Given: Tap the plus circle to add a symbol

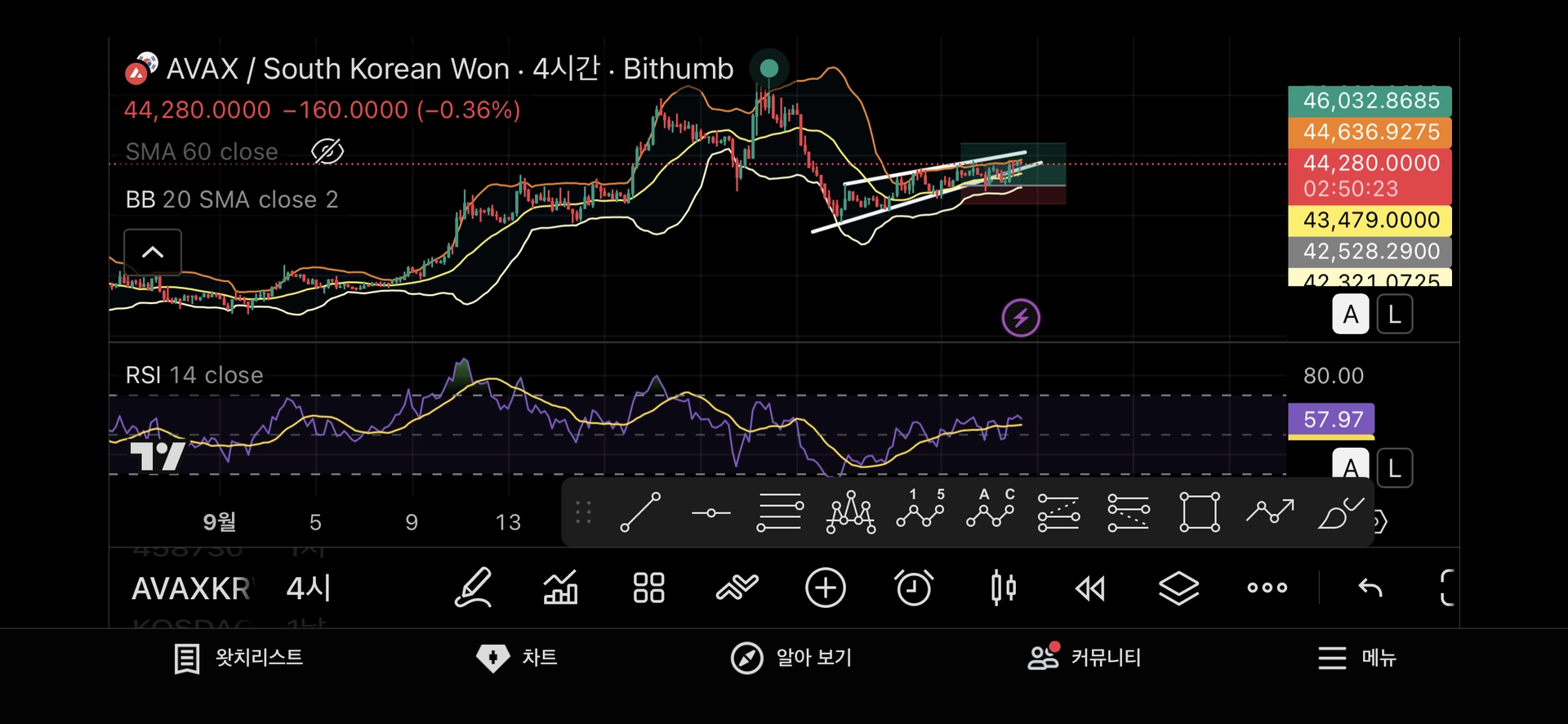Looking at the screenshot, I should 826,588.
